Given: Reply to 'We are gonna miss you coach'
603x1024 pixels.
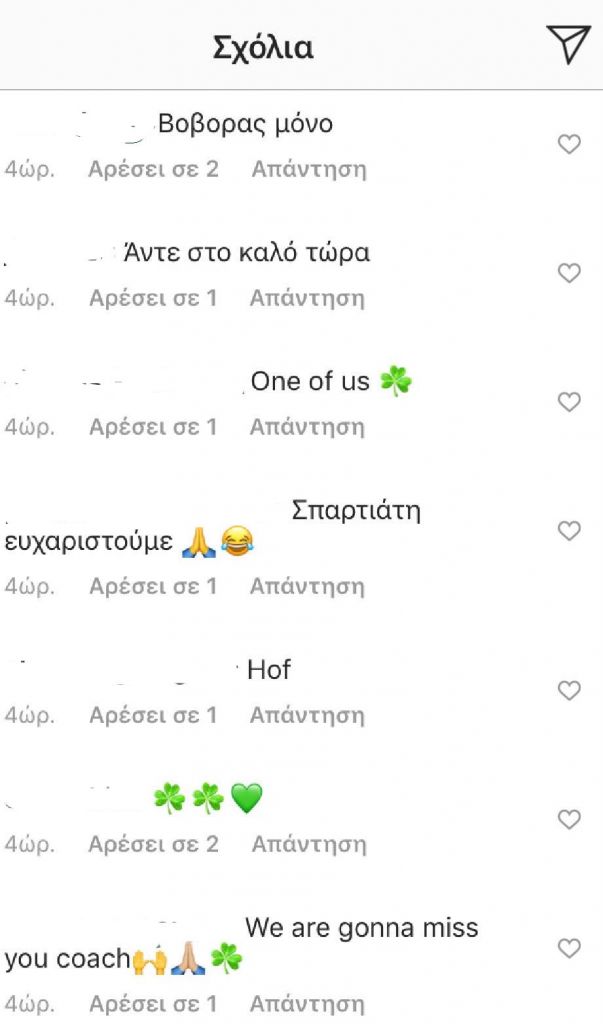Looking at the screenshot, I should 307,1003.
